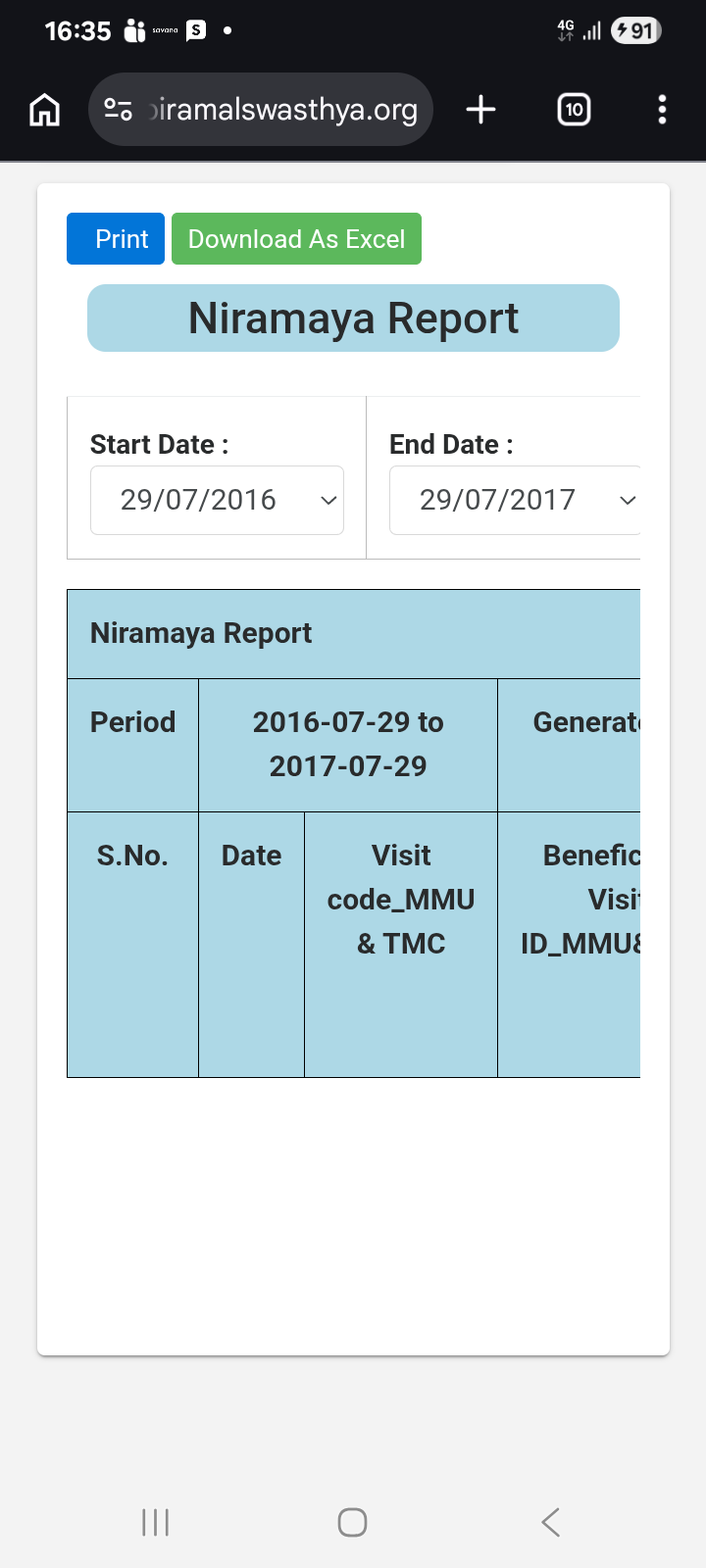706x1568 pixels.
Task: Go to the browser home page
Action: 44,110
